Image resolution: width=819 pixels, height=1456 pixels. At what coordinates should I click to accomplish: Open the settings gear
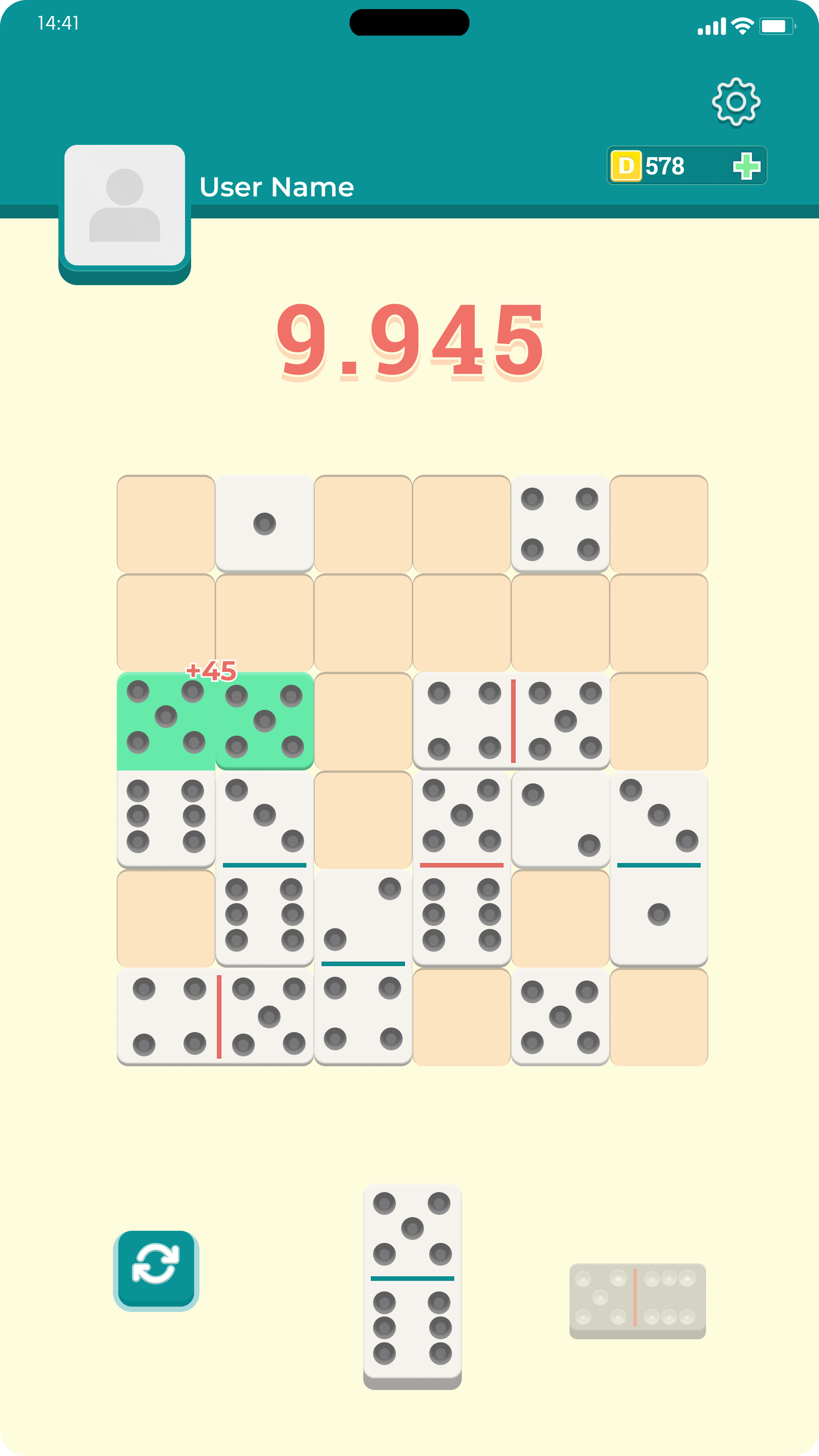[735, 102]
